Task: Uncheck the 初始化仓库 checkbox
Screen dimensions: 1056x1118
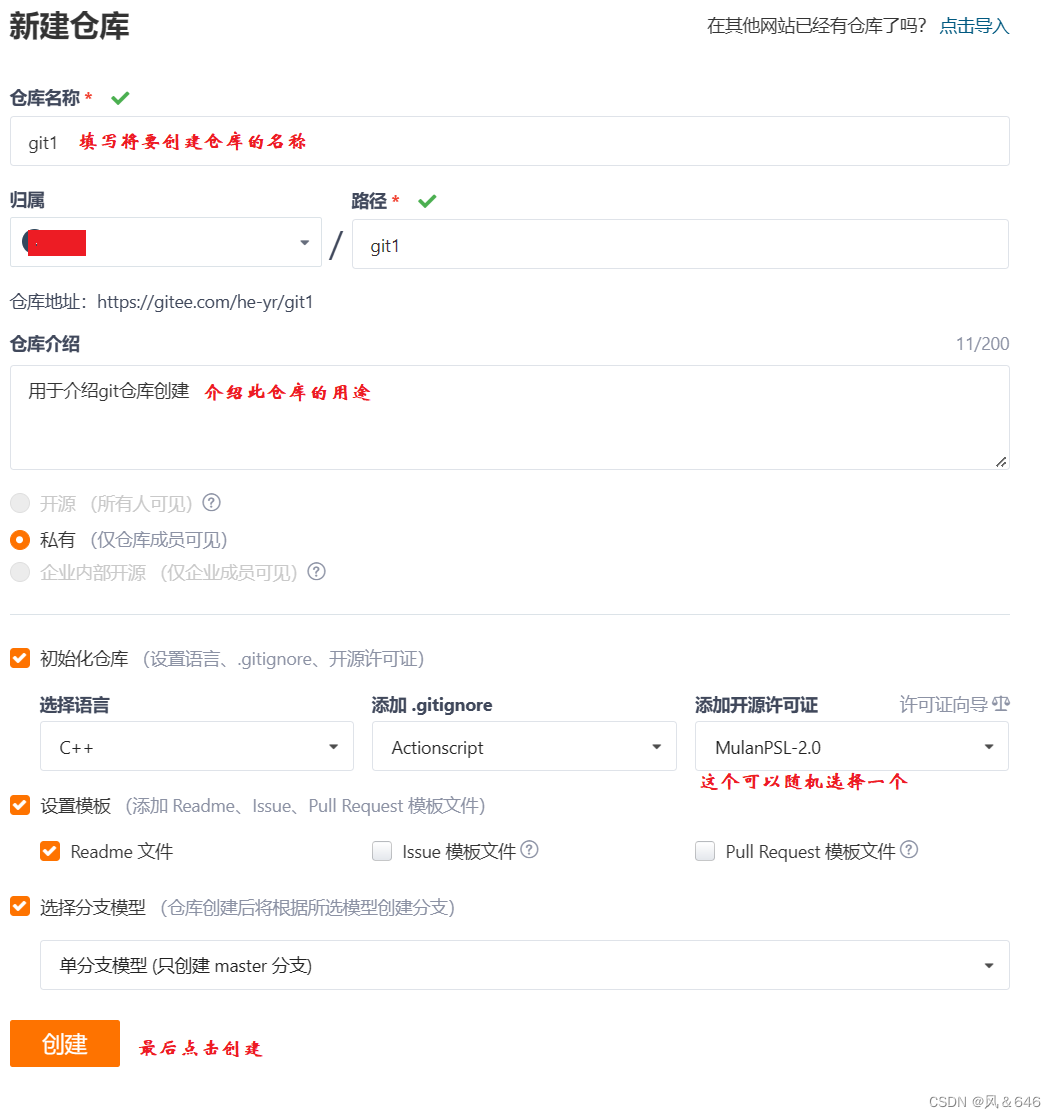Action: tap(19, 658)
